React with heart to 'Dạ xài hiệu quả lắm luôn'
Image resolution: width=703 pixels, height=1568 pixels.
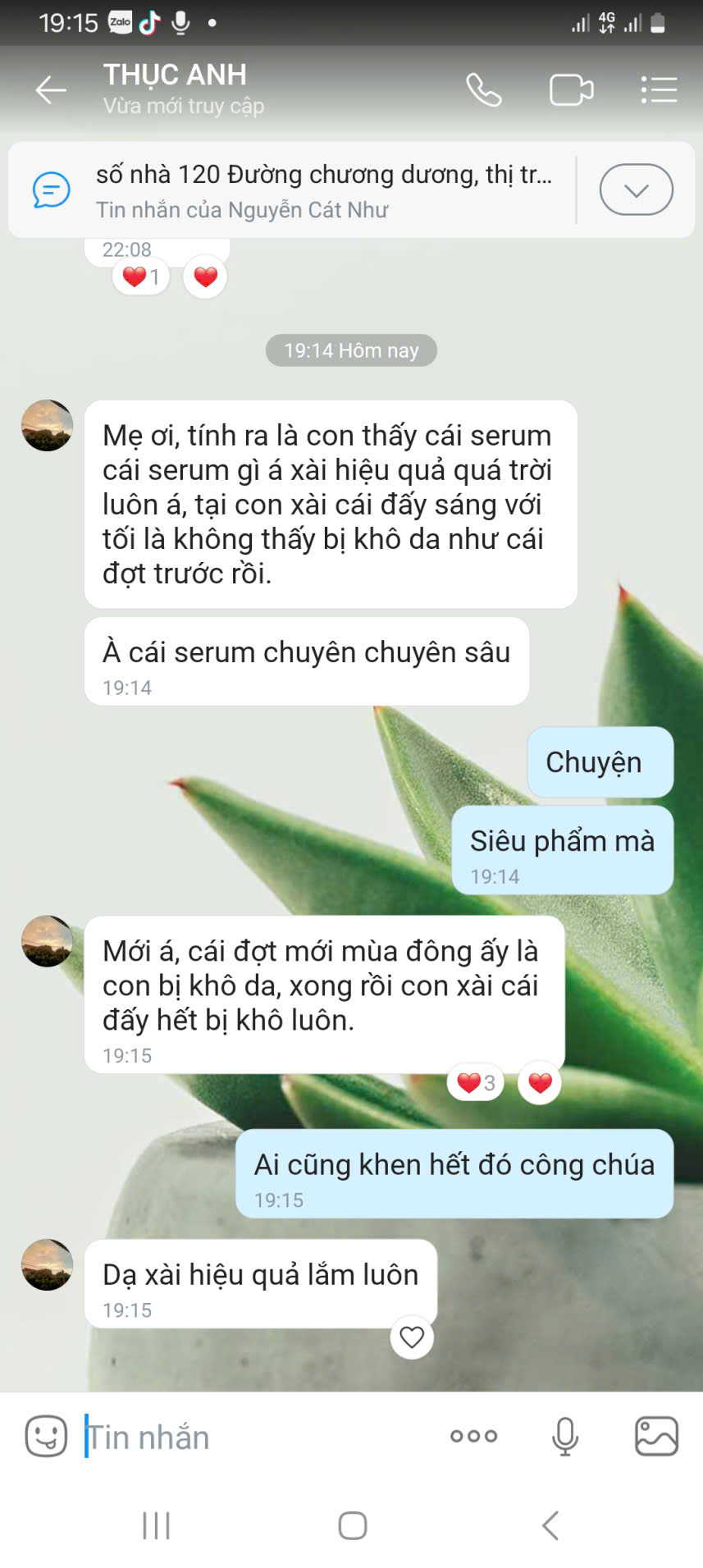coord(412,1337)
